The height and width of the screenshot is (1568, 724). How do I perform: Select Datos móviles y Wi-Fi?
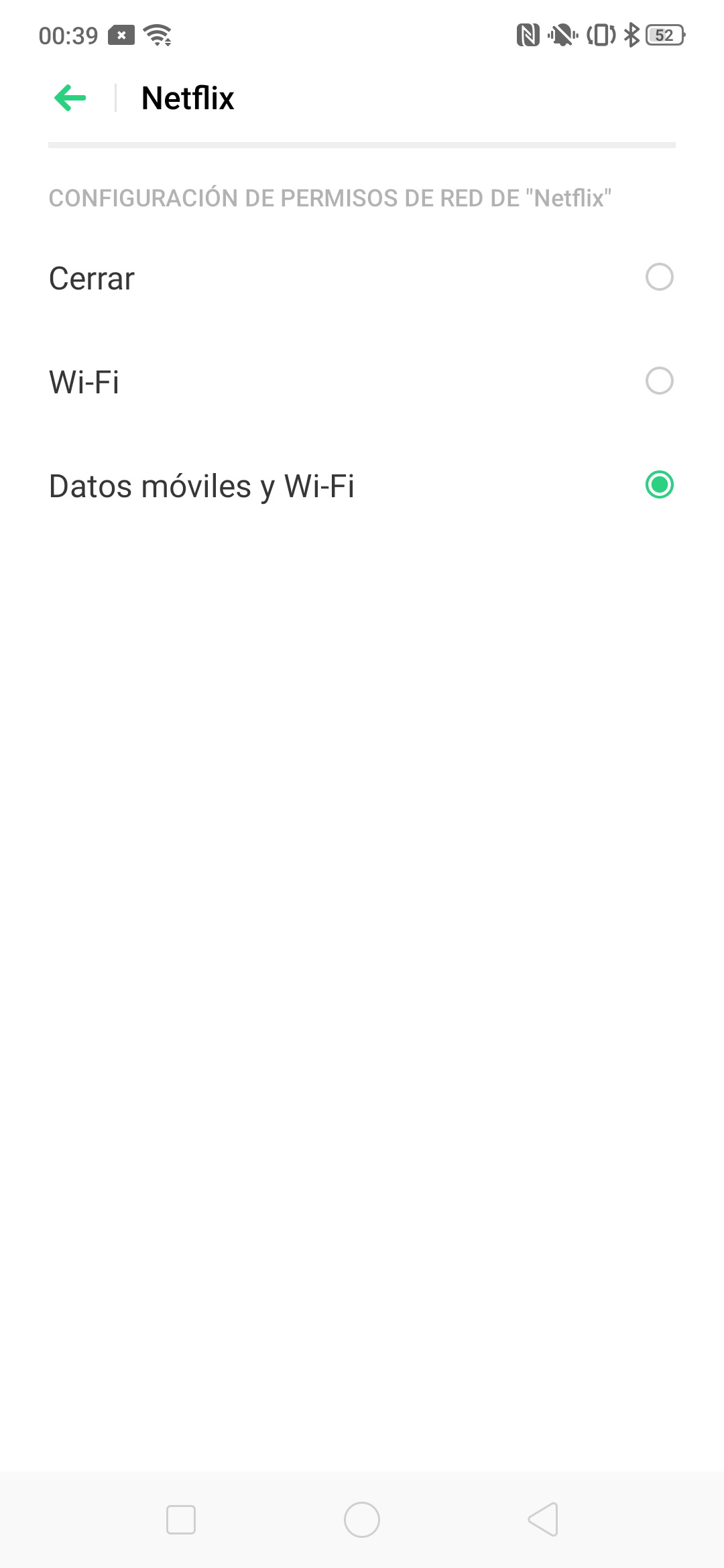(x=362, y=486)
